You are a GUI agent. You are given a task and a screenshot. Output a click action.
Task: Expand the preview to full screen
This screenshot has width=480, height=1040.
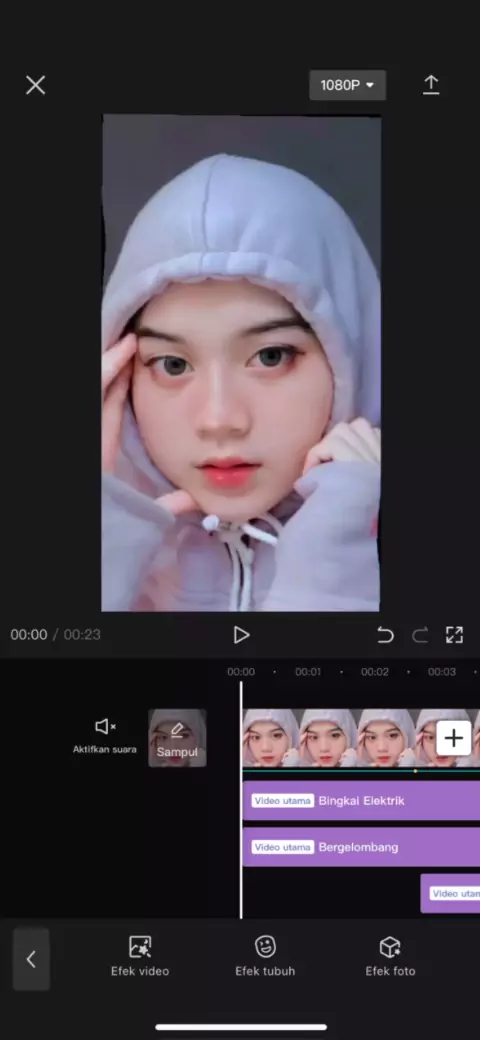[x=454, y=635]
